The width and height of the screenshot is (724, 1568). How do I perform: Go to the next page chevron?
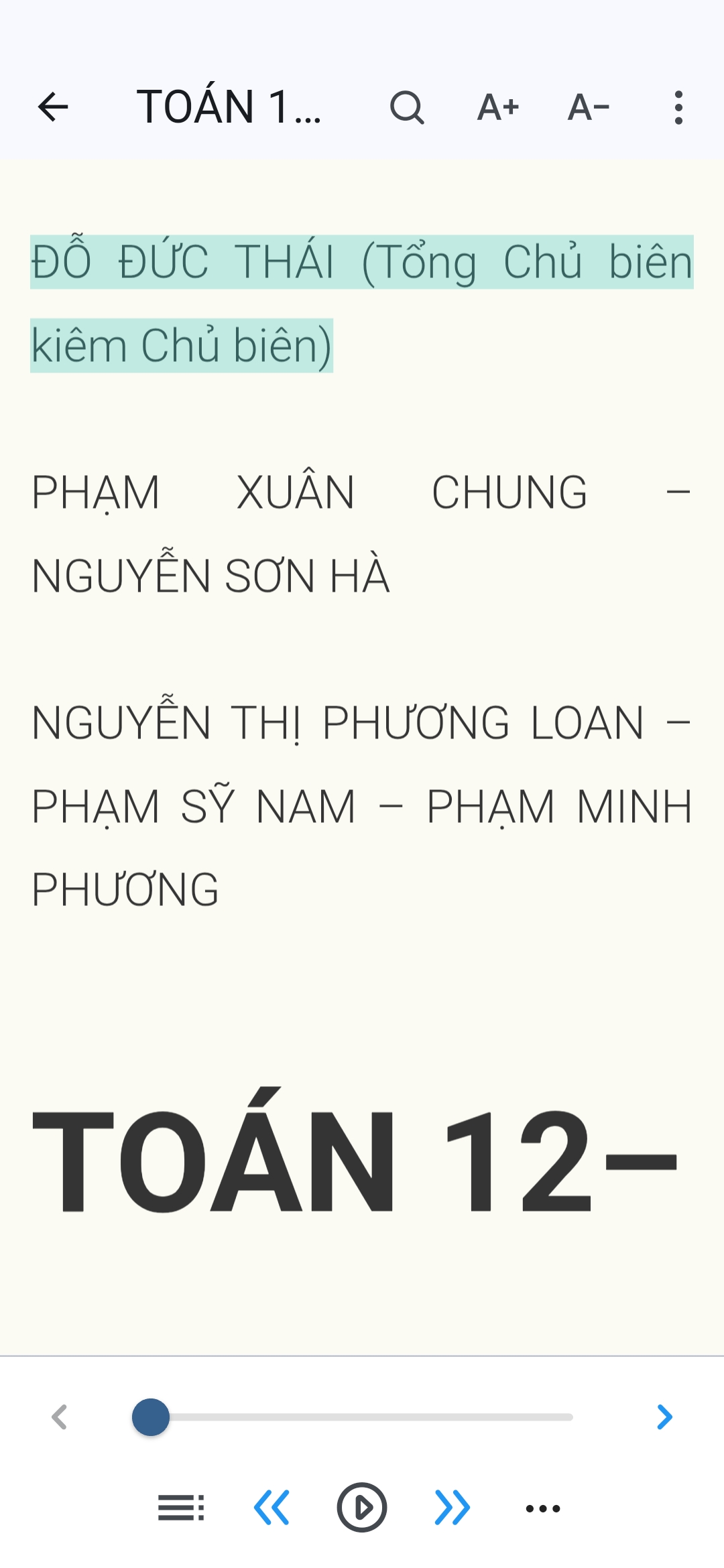(664, 1417)
